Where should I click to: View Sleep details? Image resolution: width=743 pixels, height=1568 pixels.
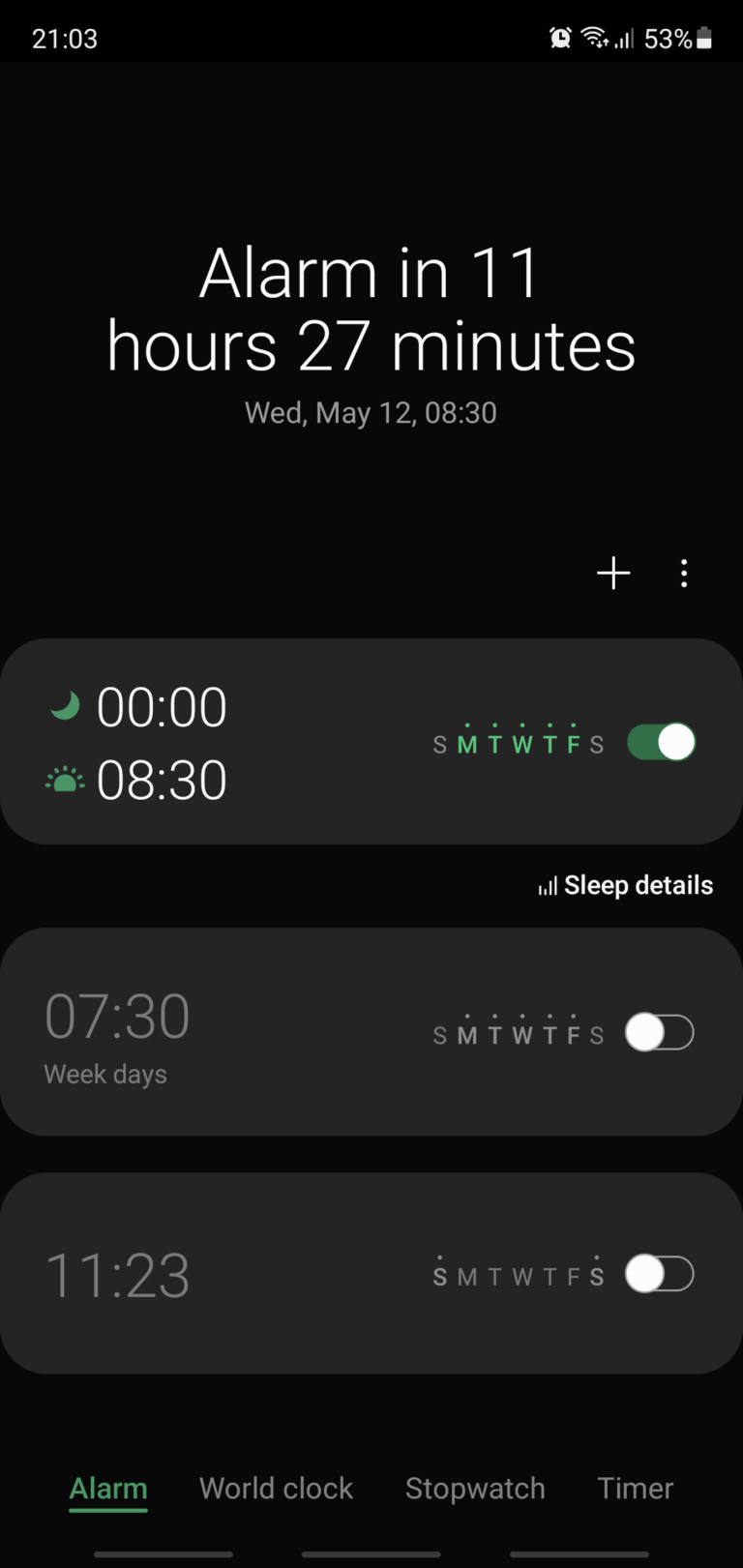[626, 885]
